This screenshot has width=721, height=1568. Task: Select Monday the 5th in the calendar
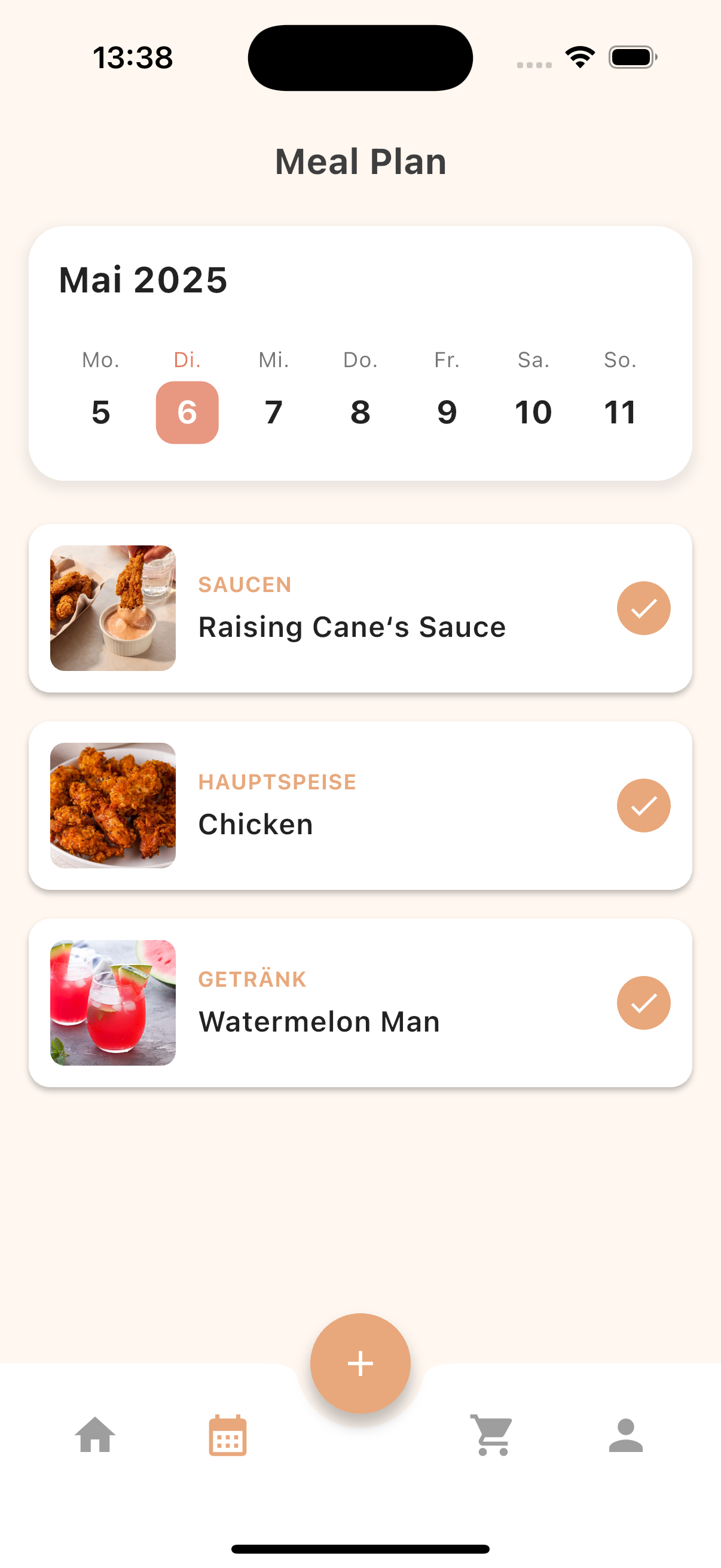[x=101, y=411]
